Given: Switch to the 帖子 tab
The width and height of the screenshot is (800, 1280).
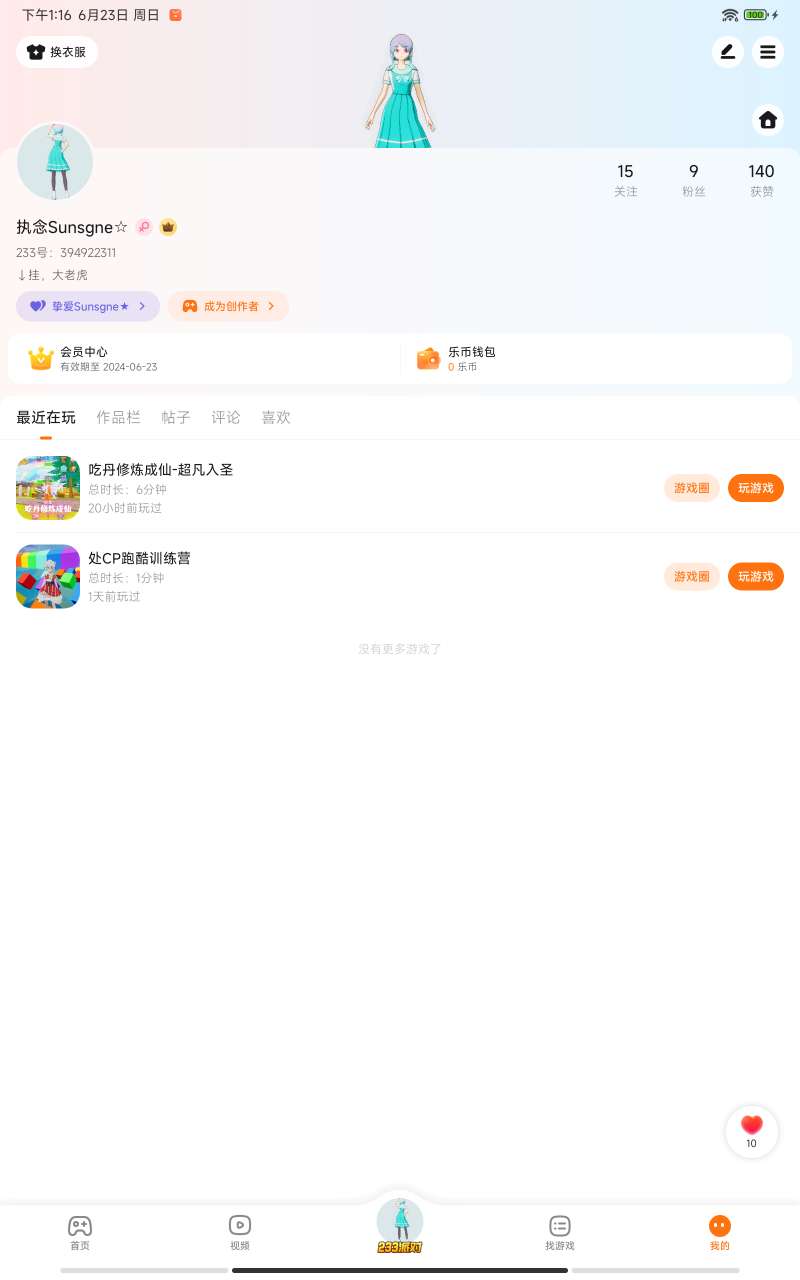Looking at the screenshot, I should click(x=176, y=417).
